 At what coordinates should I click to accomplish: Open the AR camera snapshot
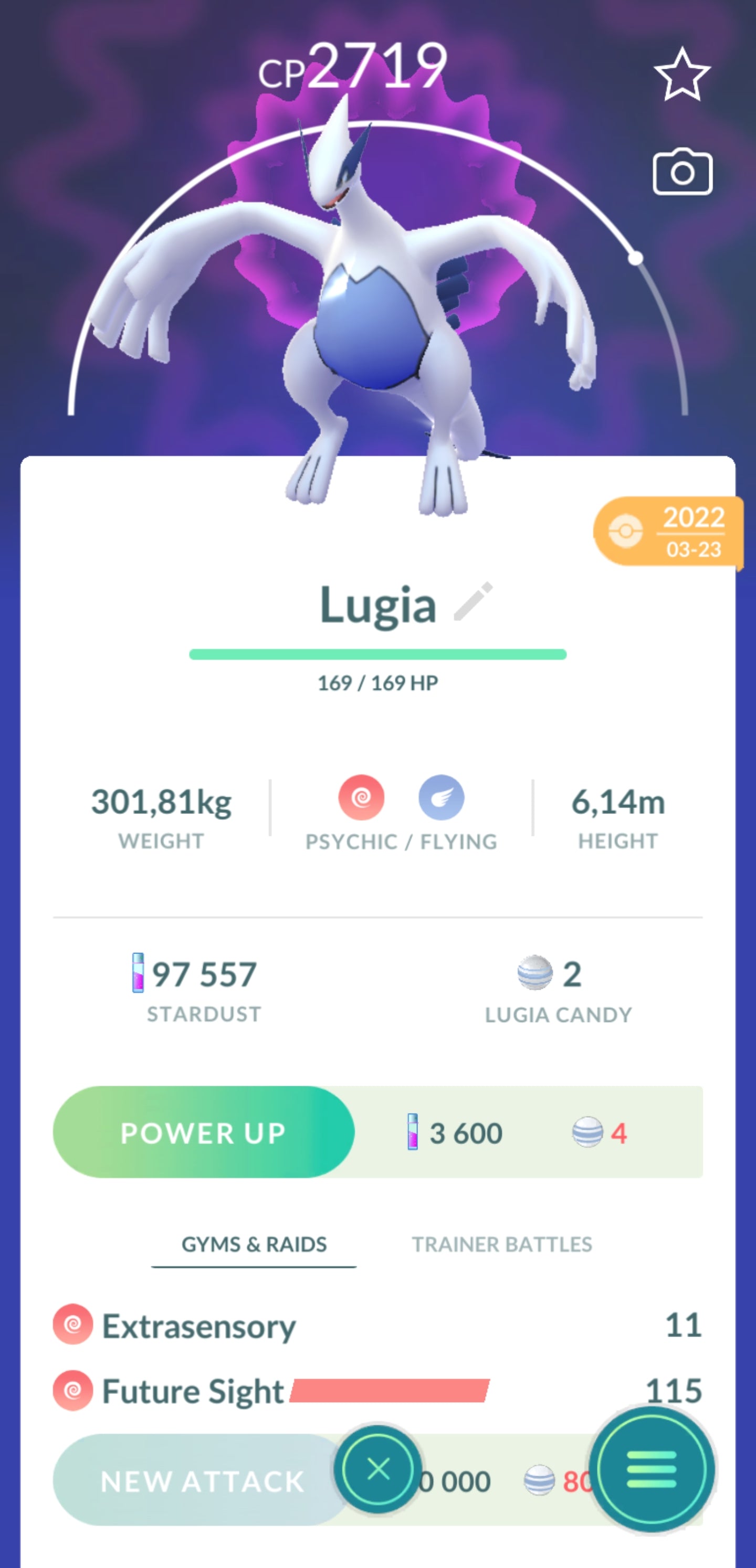682,172
